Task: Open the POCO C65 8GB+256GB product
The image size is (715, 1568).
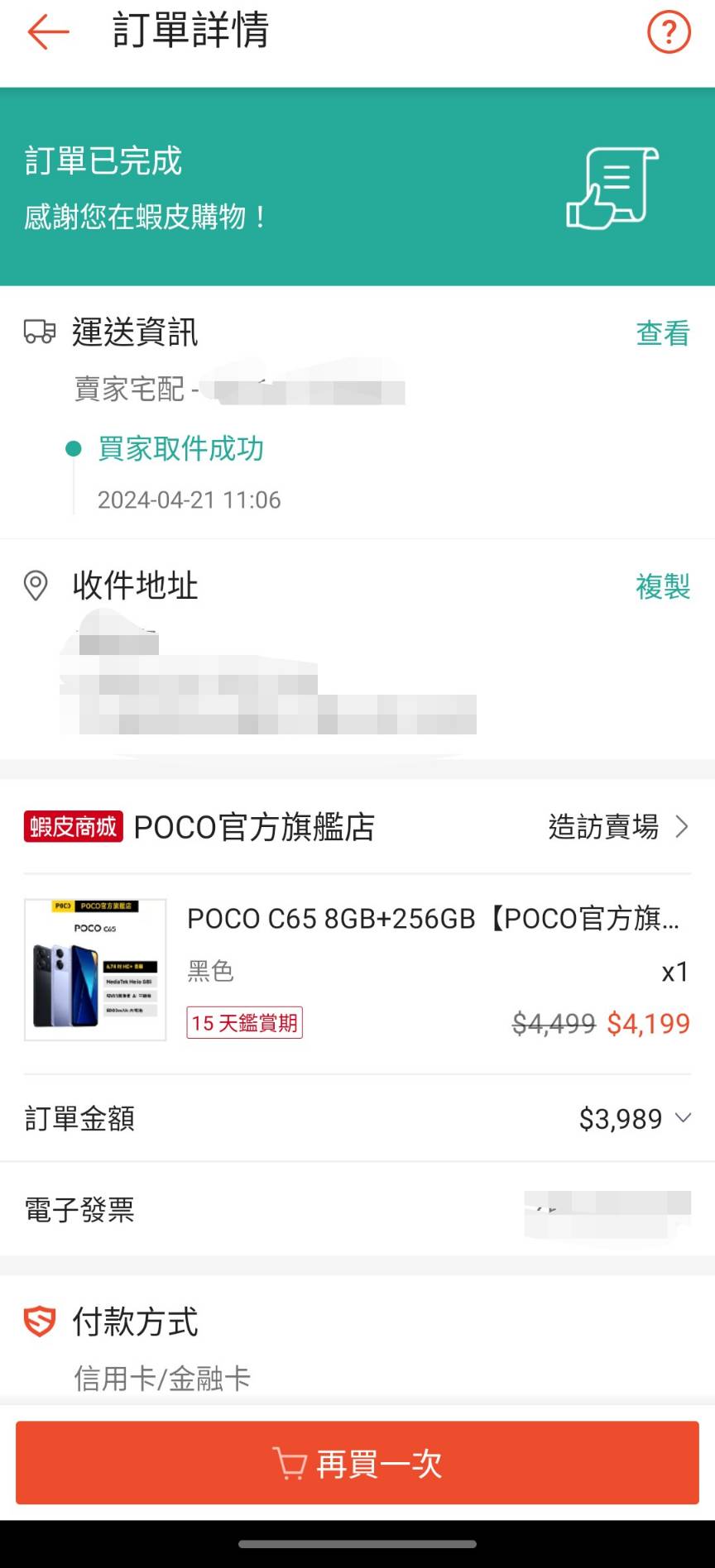Action: (x=357, y=970)
